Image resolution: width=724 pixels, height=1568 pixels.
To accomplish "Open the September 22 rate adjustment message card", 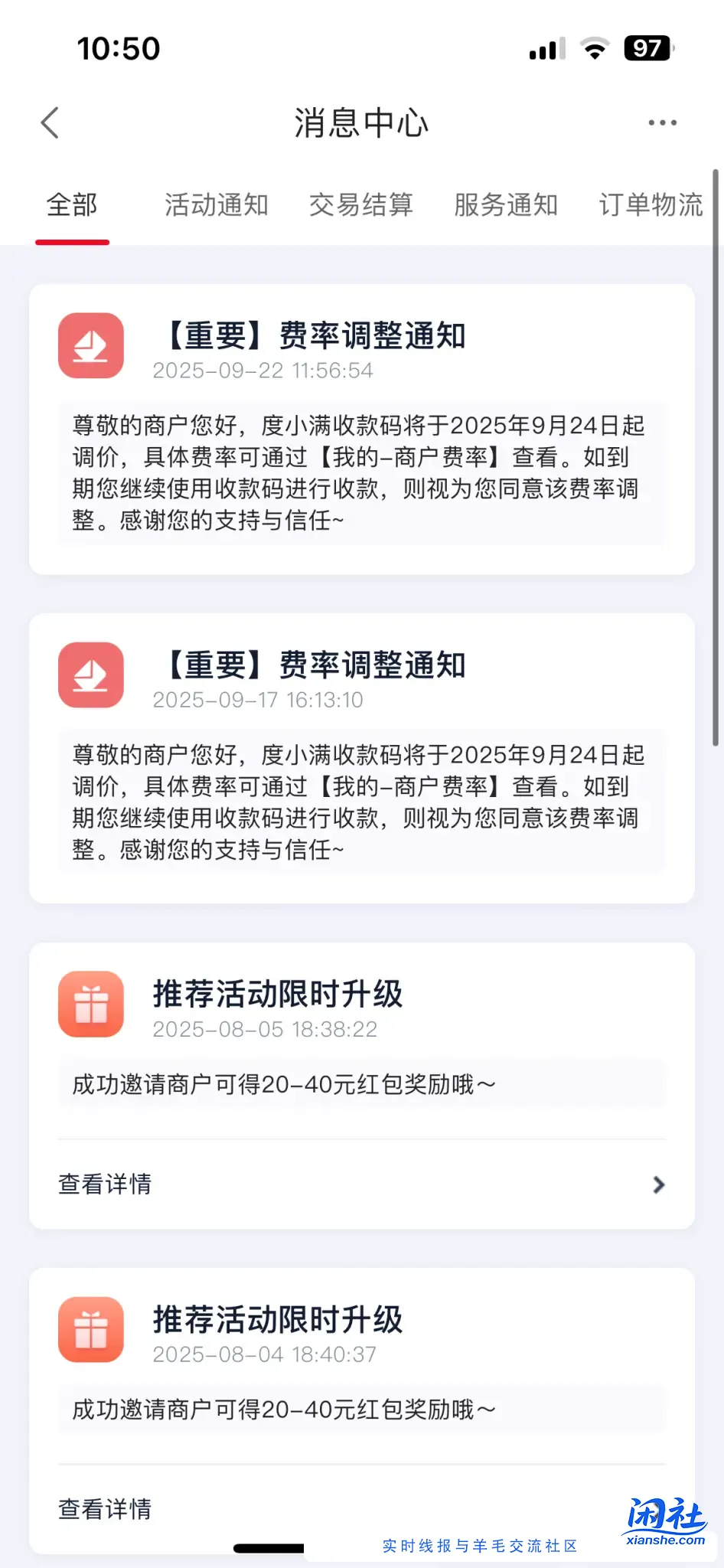I will (361, 429).
